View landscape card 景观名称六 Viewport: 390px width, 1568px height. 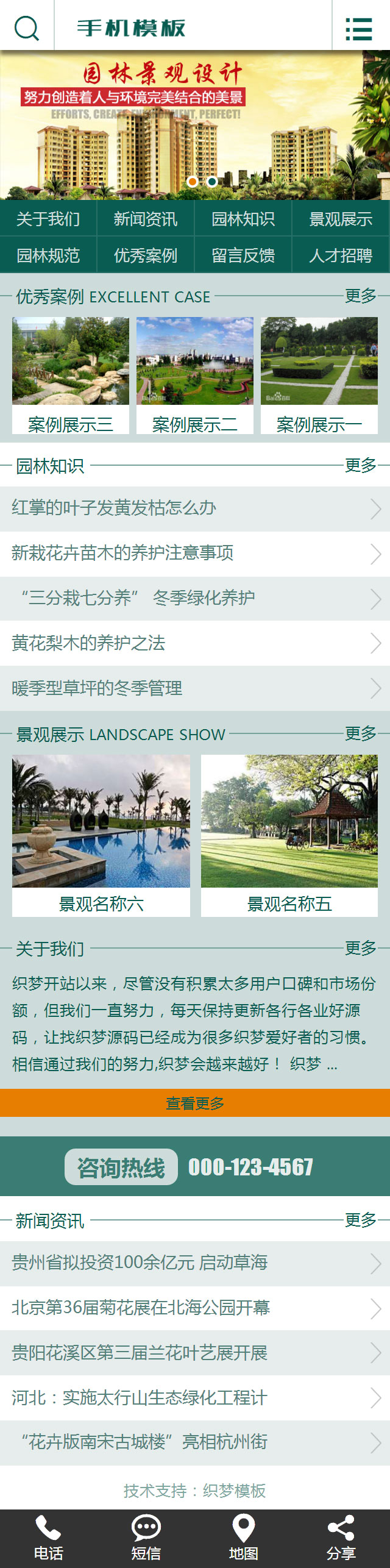click(x=101, y=835)
